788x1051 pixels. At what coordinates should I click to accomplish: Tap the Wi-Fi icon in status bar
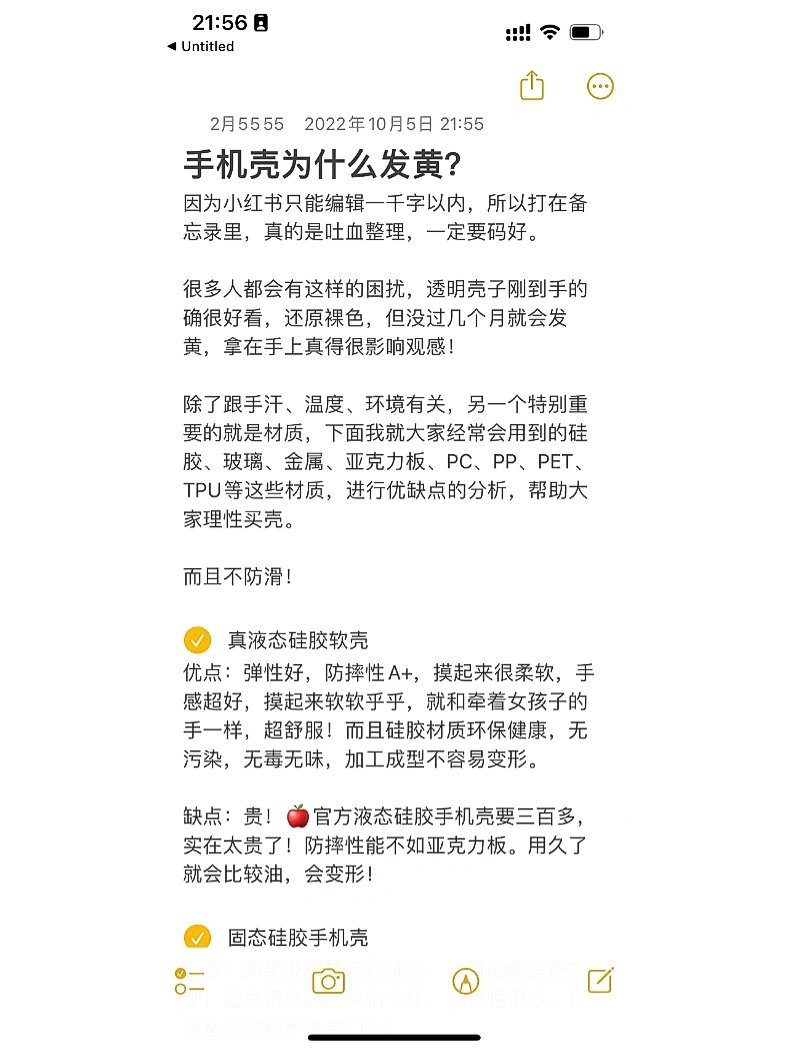(549, 32)
